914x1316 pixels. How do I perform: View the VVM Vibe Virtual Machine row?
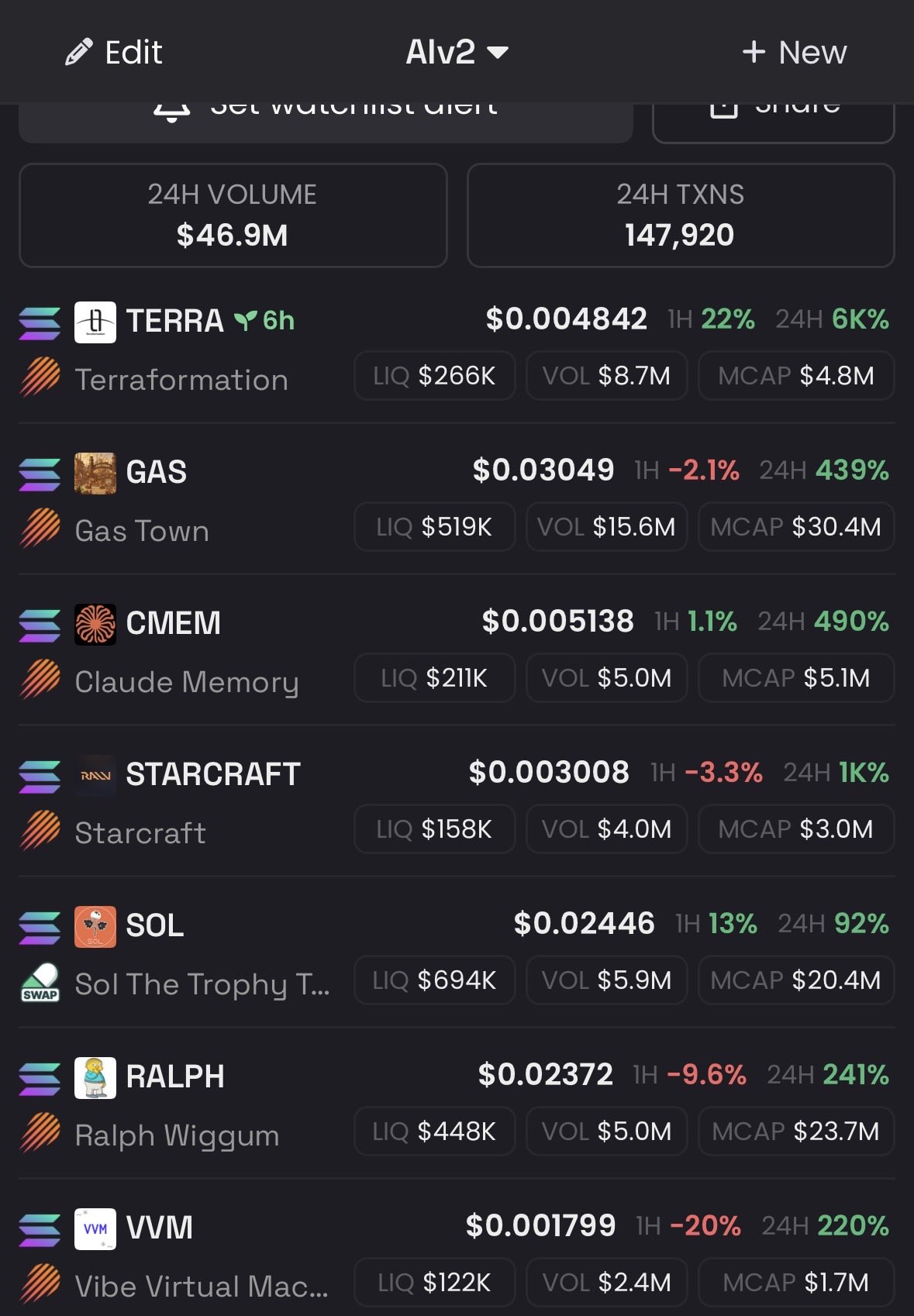[x=160, y=1228]
